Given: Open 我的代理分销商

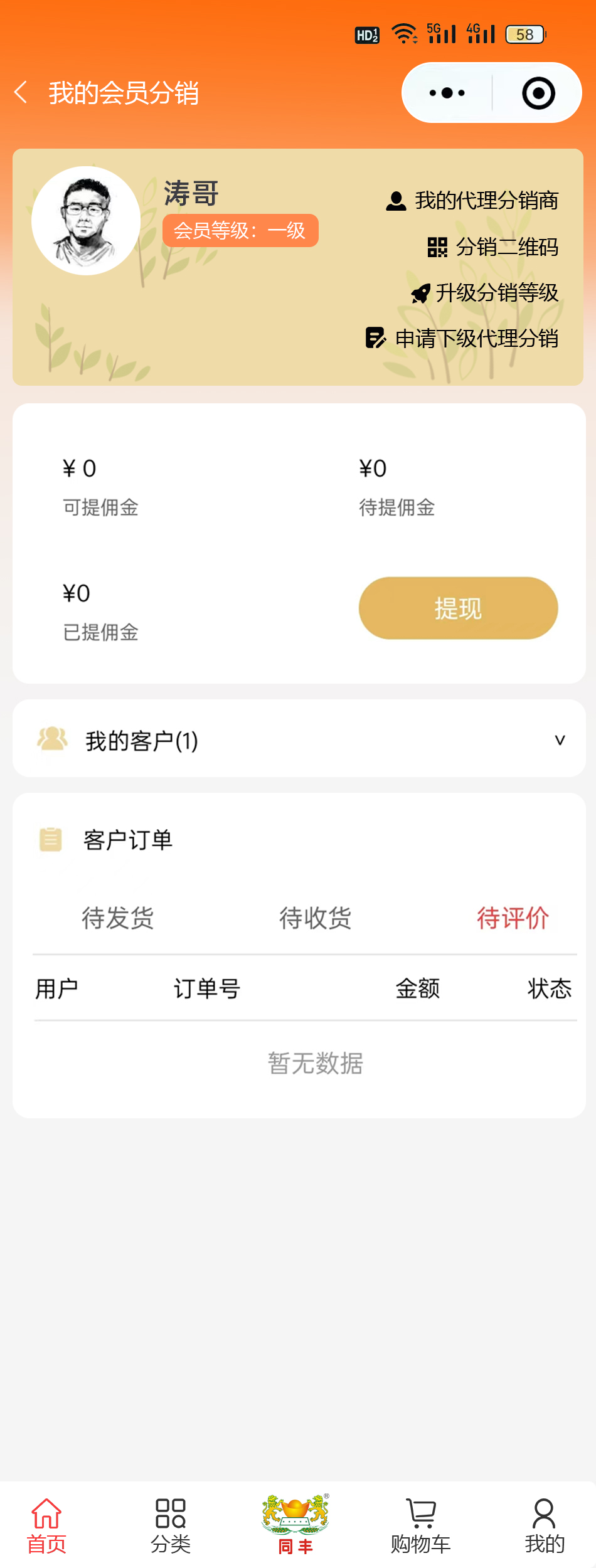Looking at the screenshot, I should [473, 201].
